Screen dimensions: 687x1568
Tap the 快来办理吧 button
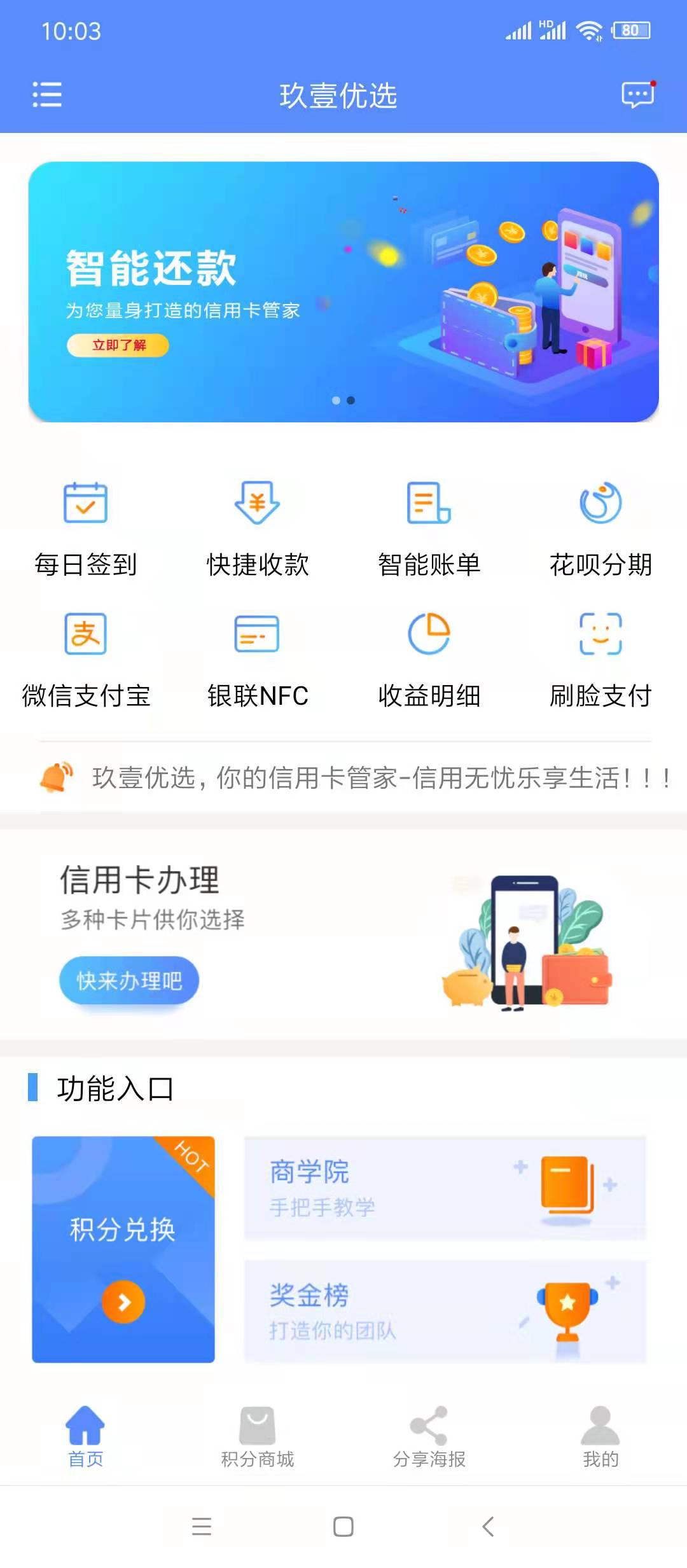(x=129, y=980)
